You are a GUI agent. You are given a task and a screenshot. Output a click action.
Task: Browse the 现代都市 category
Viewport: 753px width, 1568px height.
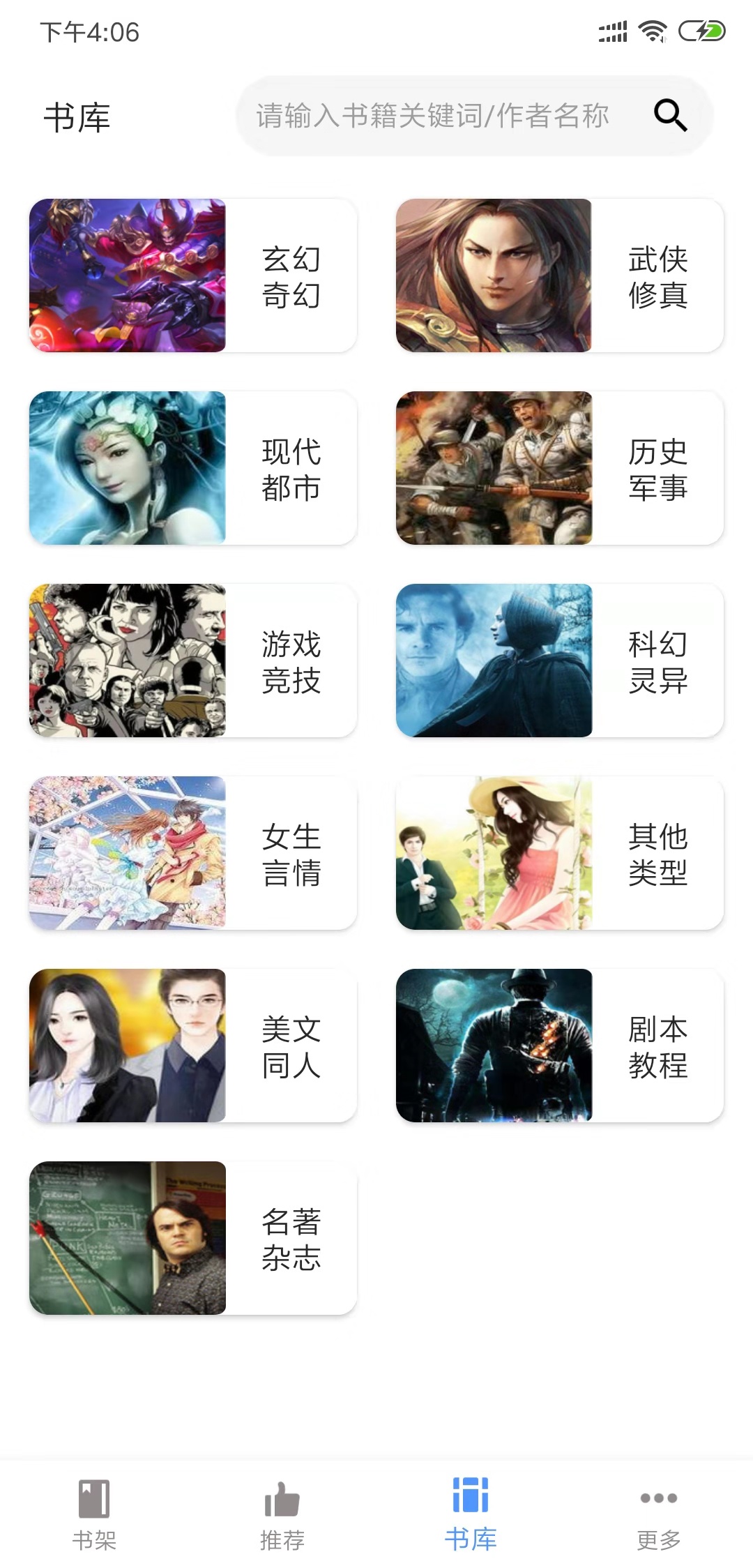click(193, 468)
